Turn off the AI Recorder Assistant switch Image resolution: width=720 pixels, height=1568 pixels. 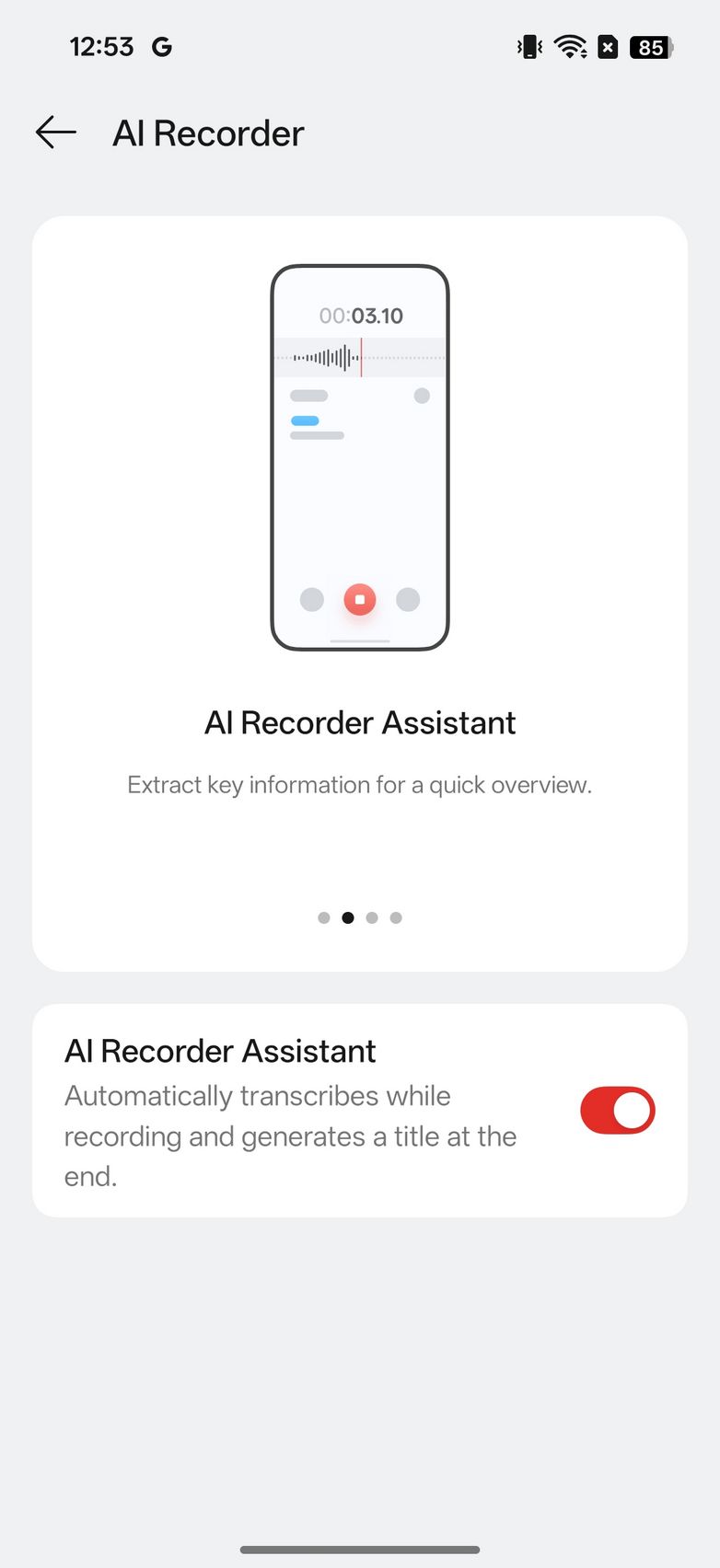tap(617, 1111)
